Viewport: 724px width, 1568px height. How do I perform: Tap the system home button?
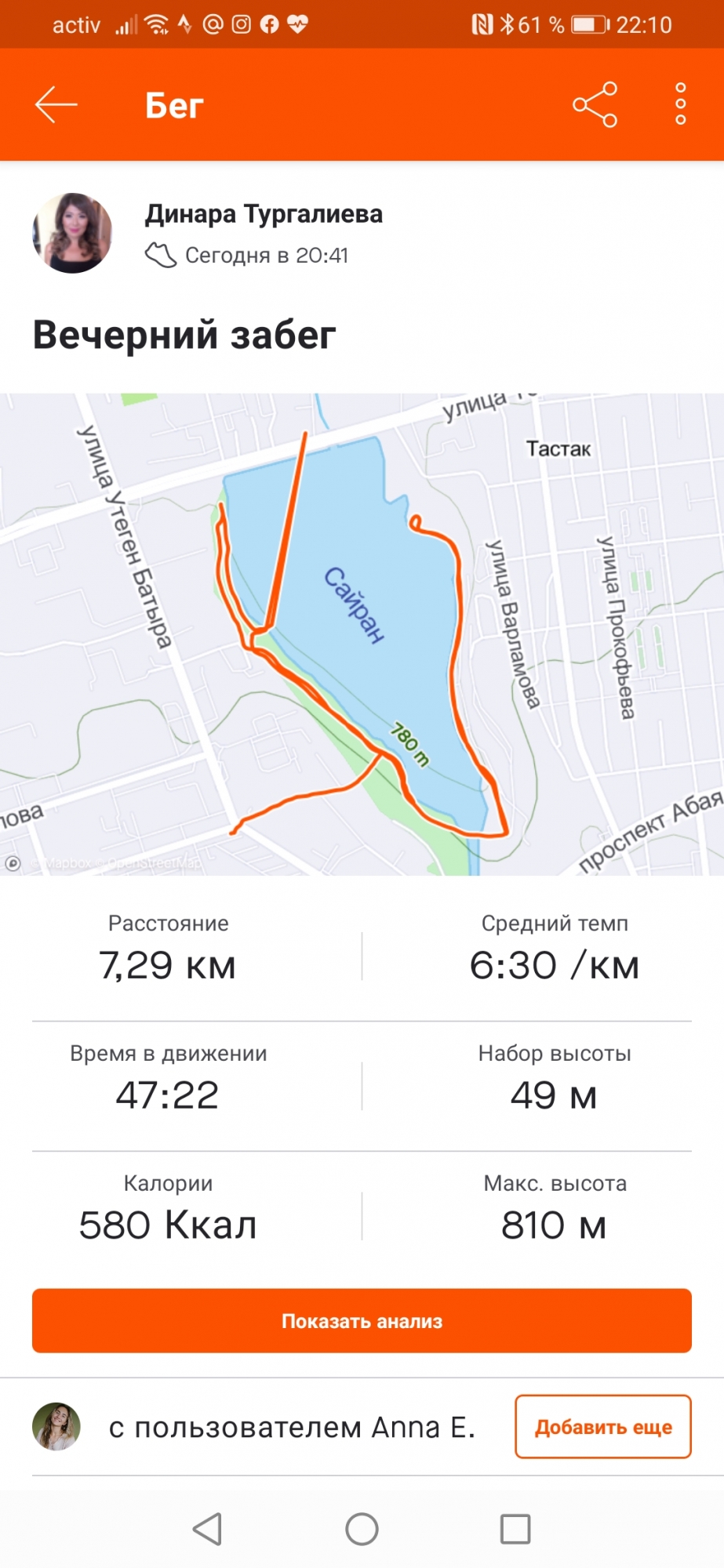click(362, 1529)
